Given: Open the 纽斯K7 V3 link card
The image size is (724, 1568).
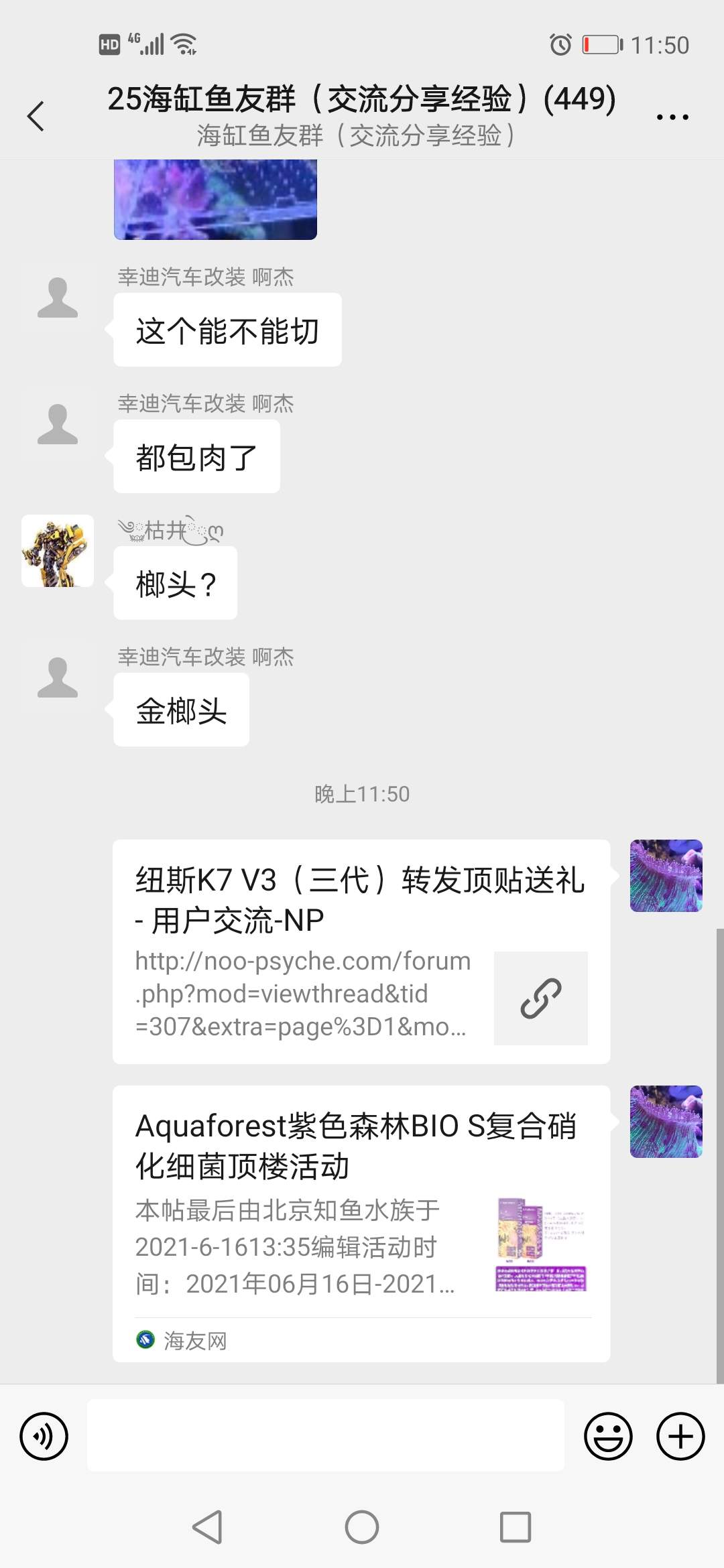Looking at the screenshot, I should [x=361, y=951].
